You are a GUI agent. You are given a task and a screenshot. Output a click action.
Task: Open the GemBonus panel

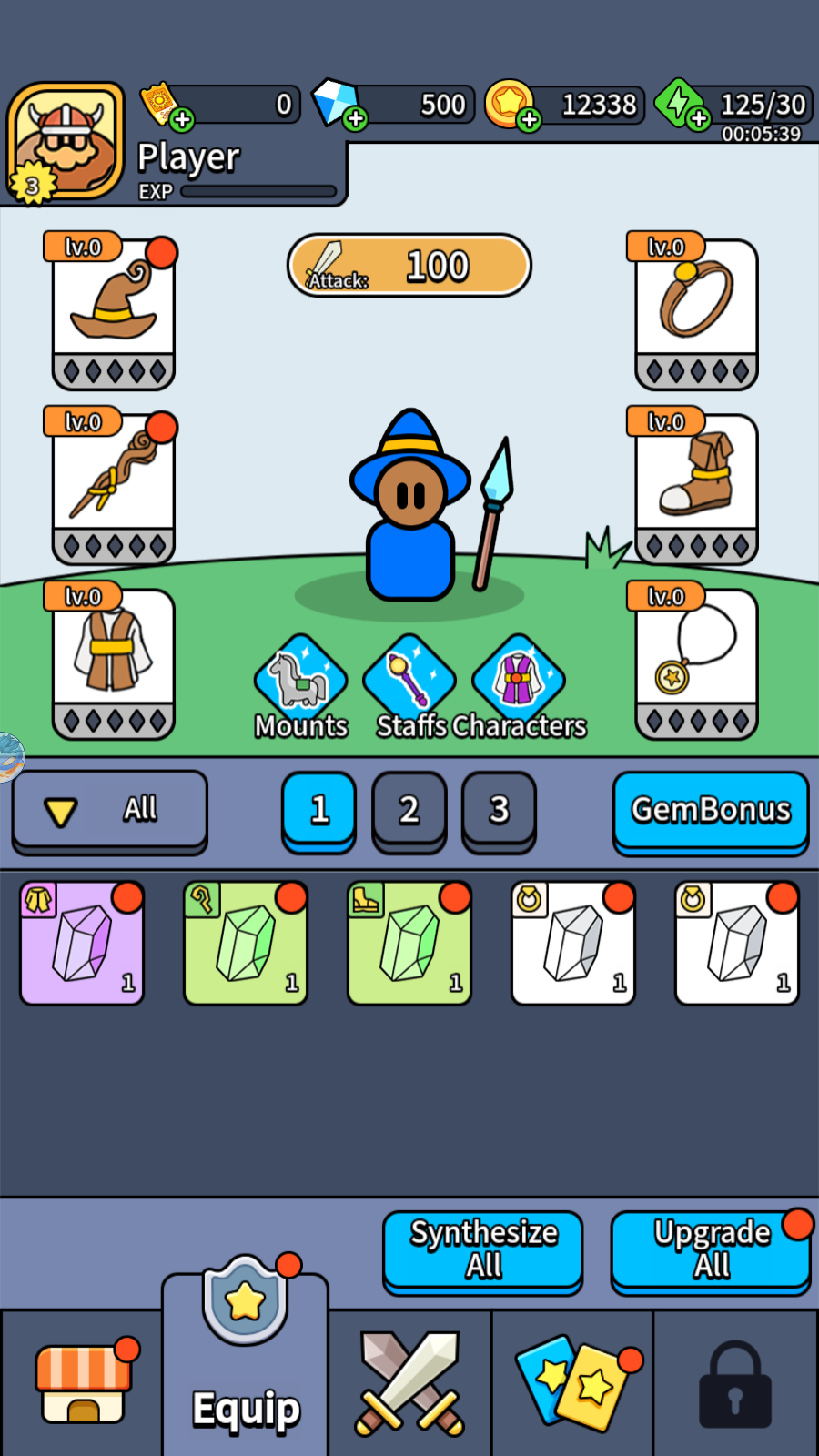(711, 810)
